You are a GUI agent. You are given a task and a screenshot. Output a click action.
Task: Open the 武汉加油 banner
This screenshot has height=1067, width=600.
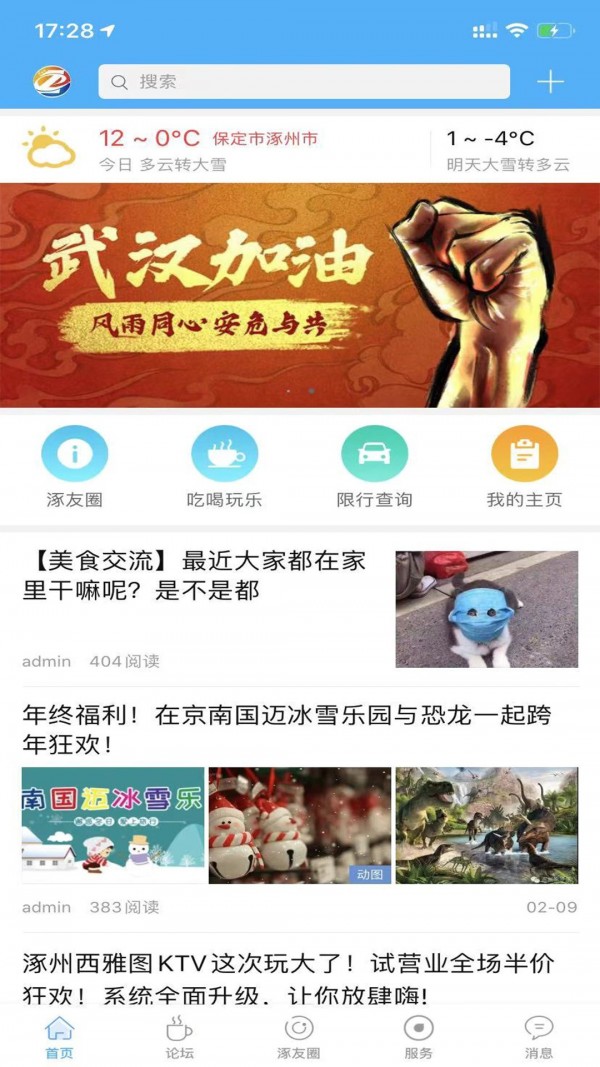[300, 295]
